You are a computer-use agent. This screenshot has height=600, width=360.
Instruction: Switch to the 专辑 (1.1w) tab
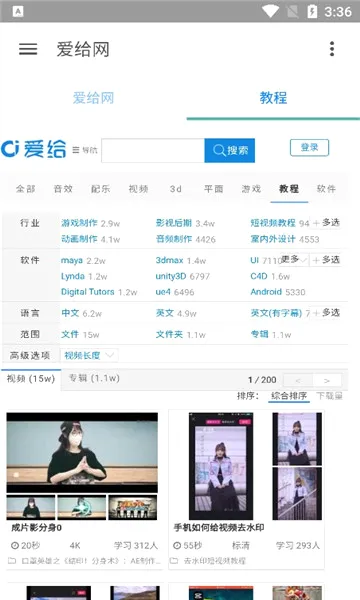click(94, 378)
